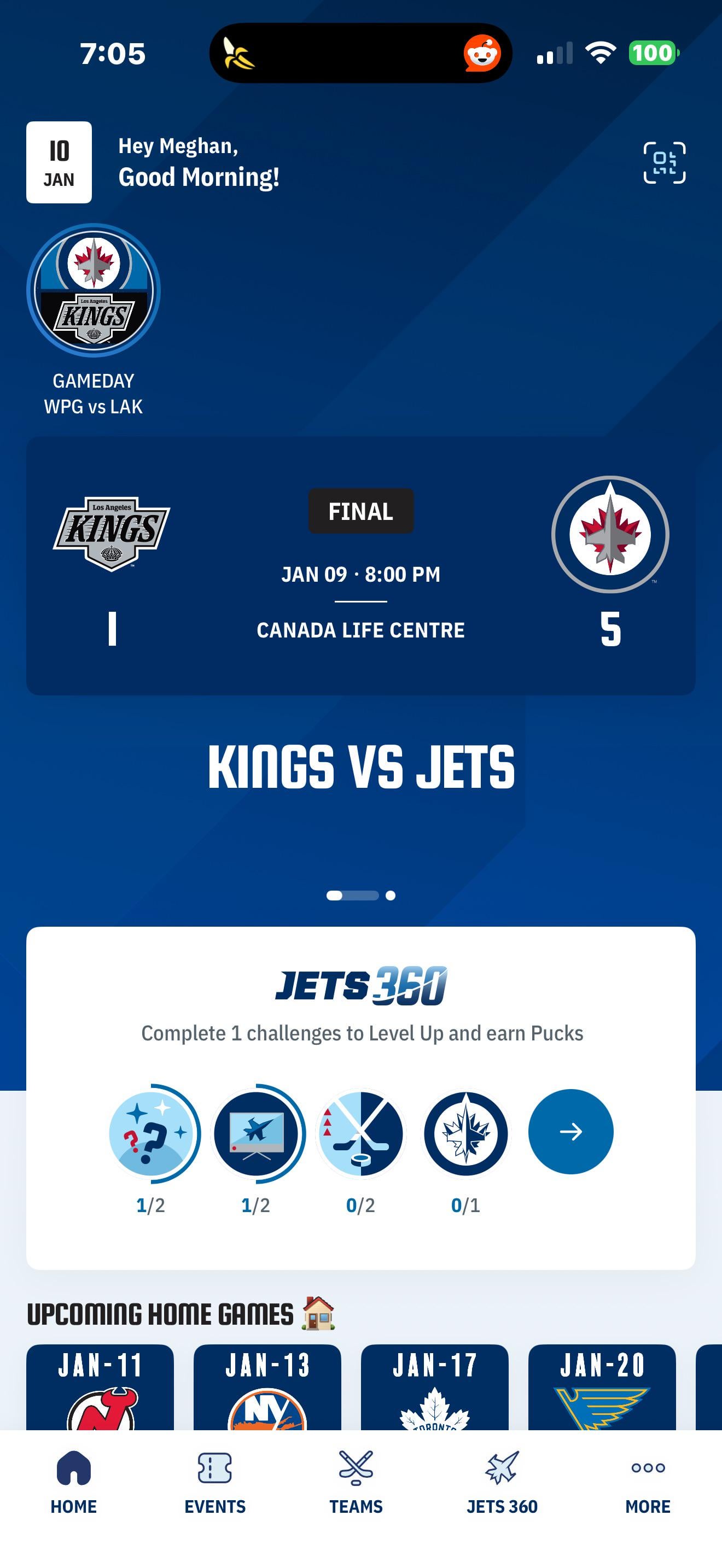Open the Jan-13 Islanders game card

tap(267, 1388)
